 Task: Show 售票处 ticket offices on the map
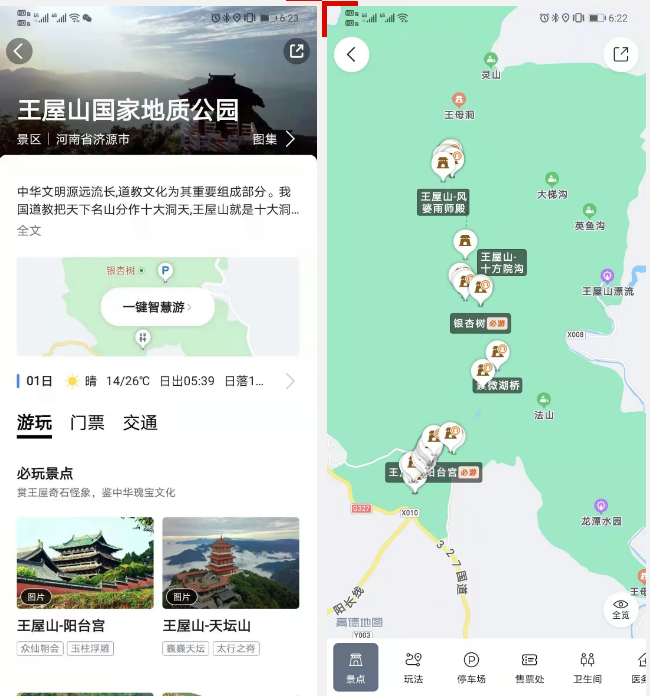click(529, 667)
